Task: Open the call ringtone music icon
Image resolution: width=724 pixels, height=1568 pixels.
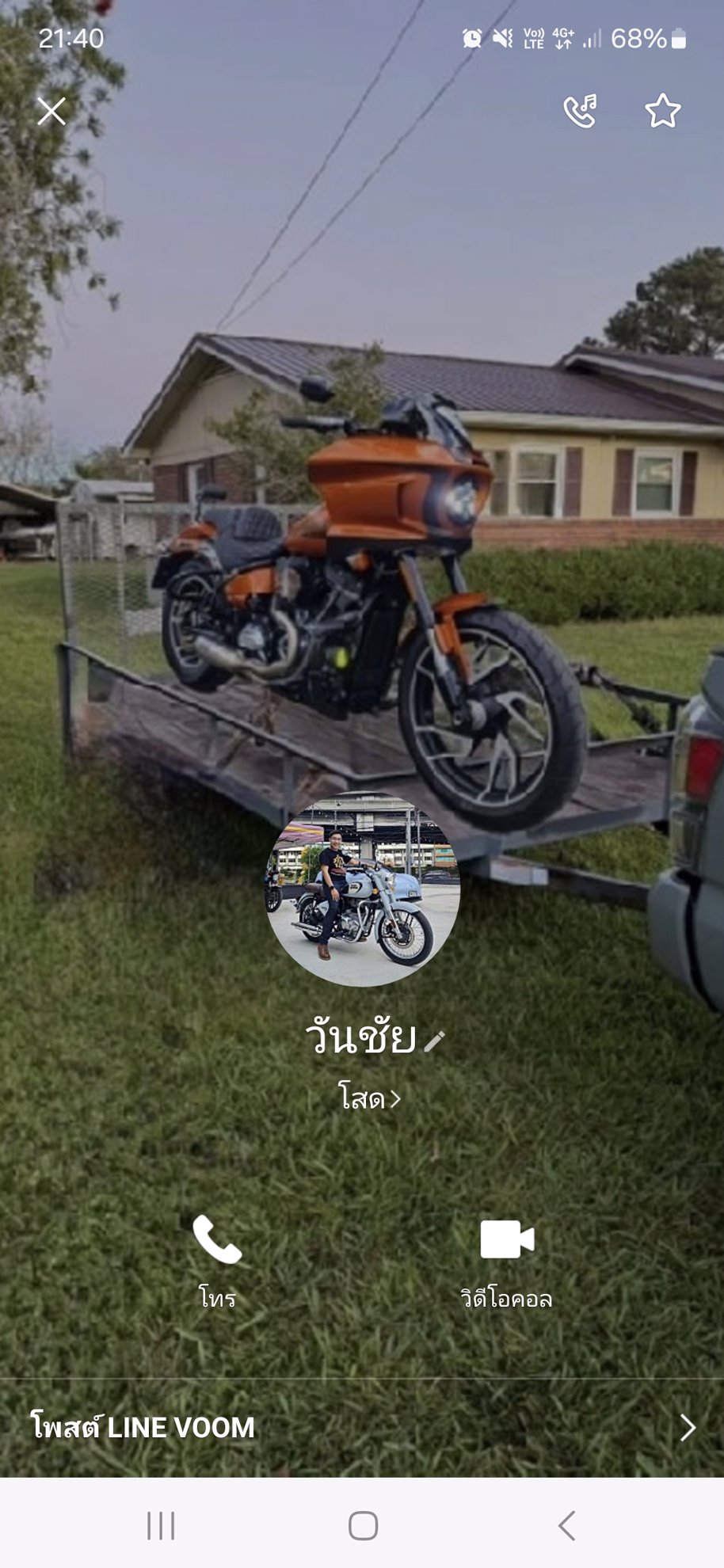Action: coord(580,112)
